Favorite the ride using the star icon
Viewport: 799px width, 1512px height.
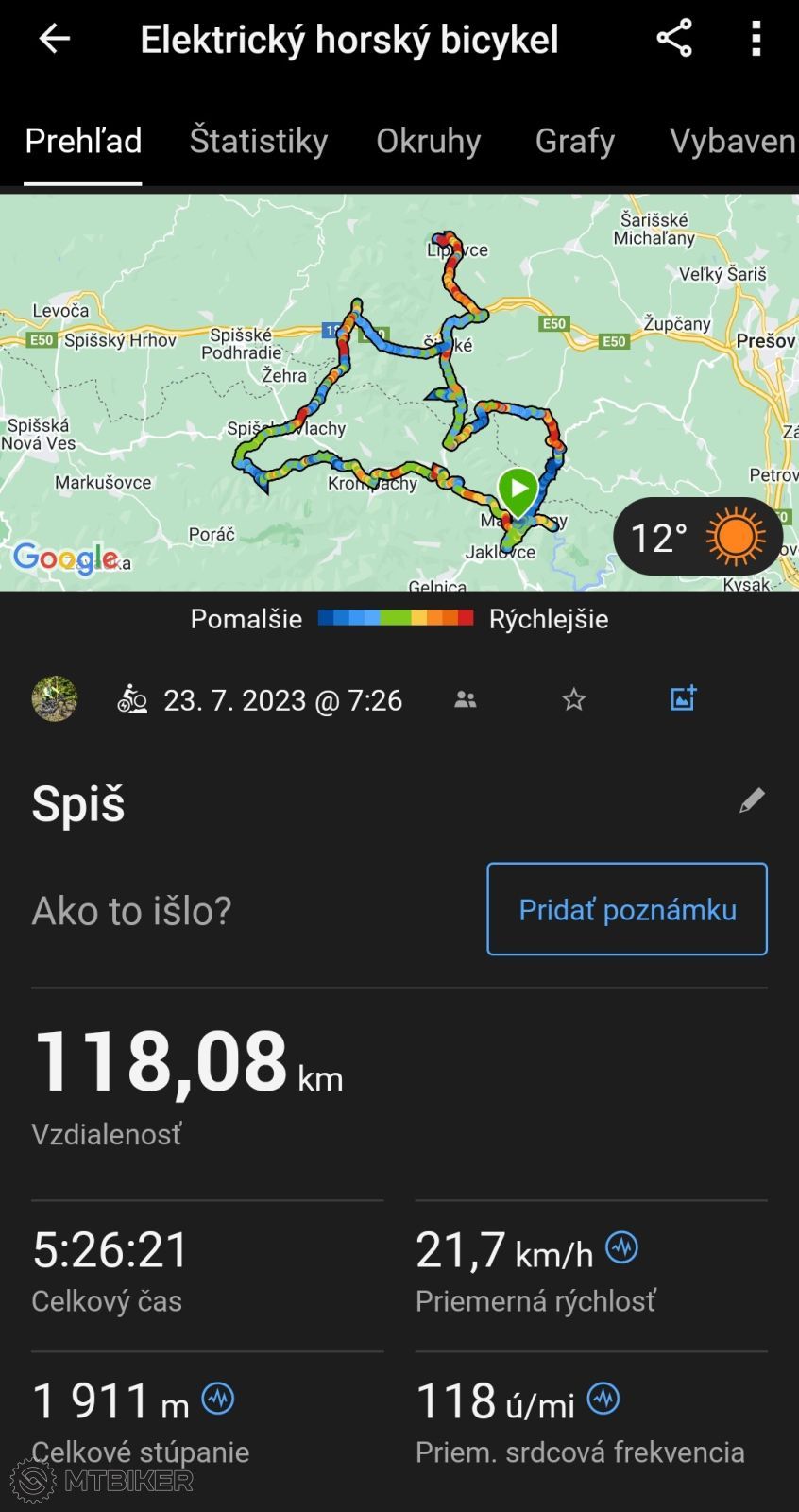click(573, 699)
